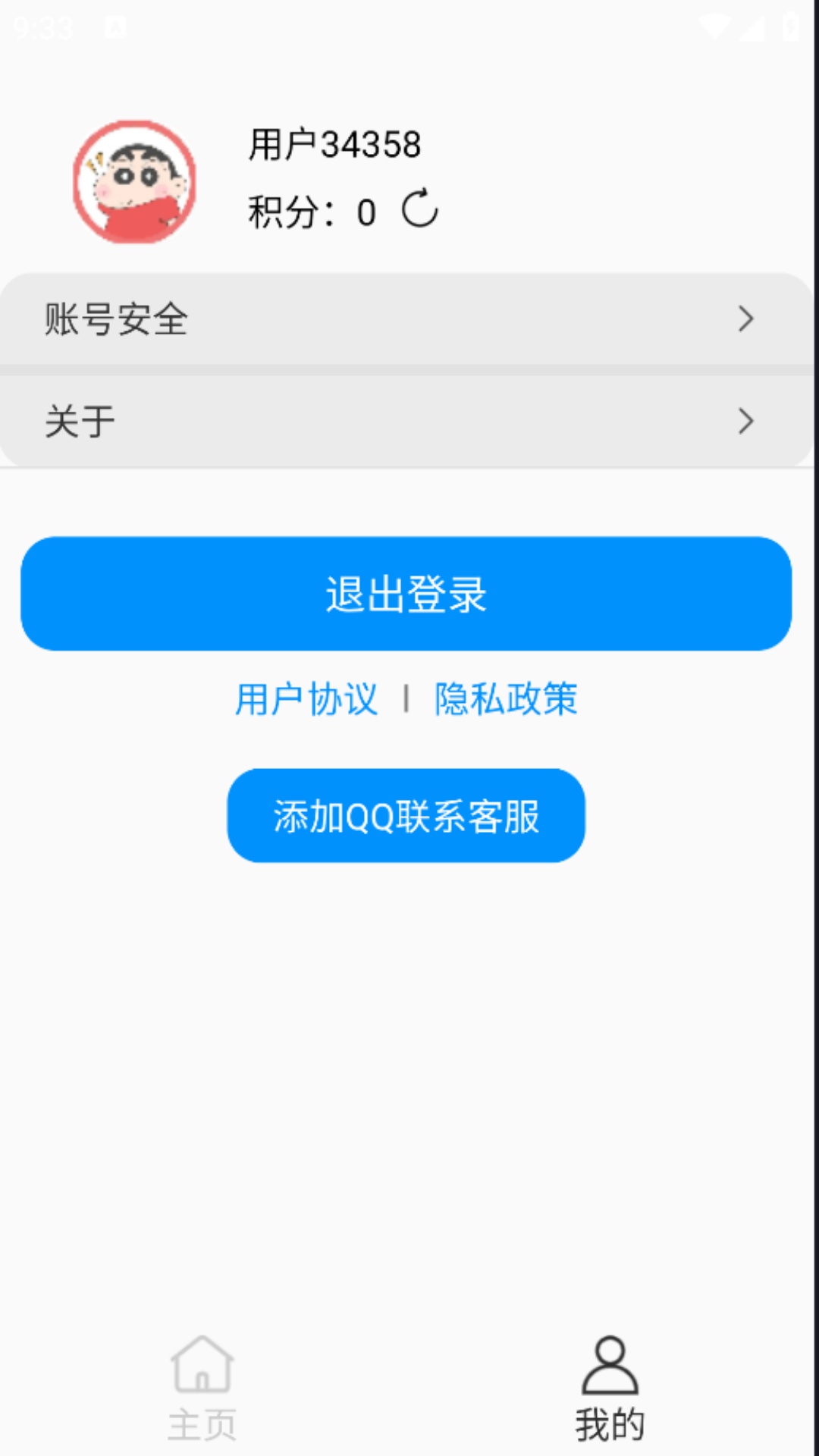
Task: Open the 关于 about page
Action: (406, 421)
